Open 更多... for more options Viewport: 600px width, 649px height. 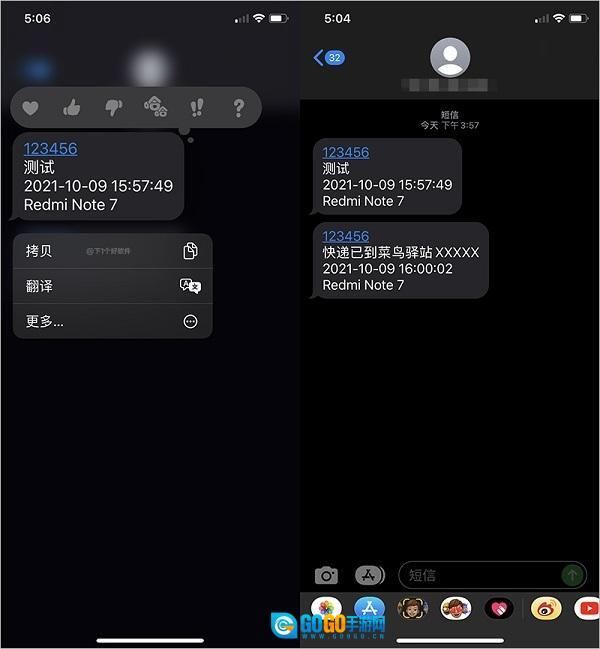[x=112, y=322]
